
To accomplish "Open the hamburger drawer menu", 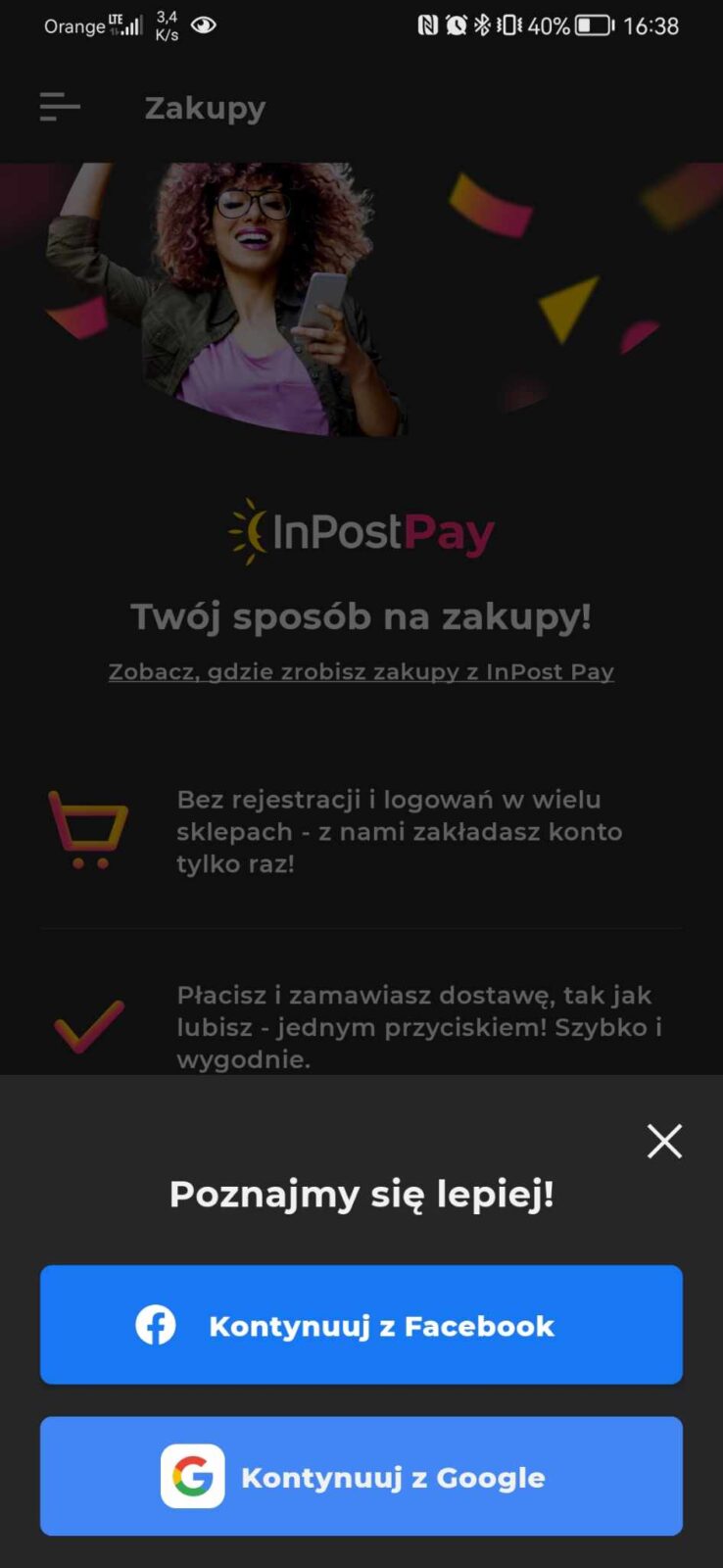I will 59,107.
